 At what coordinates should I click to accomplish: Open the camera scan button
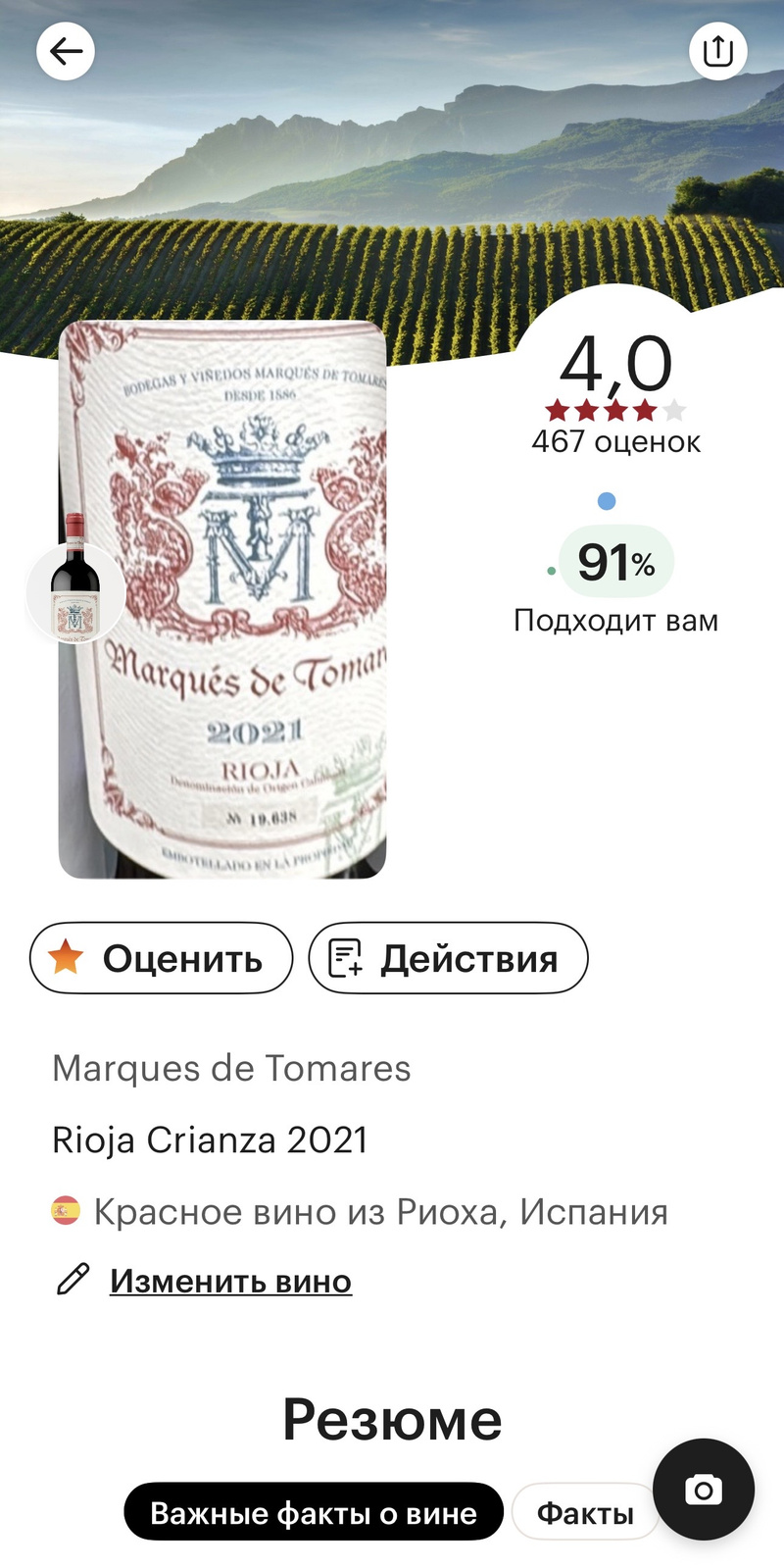pyautogui.click(x=703, y=1490)
